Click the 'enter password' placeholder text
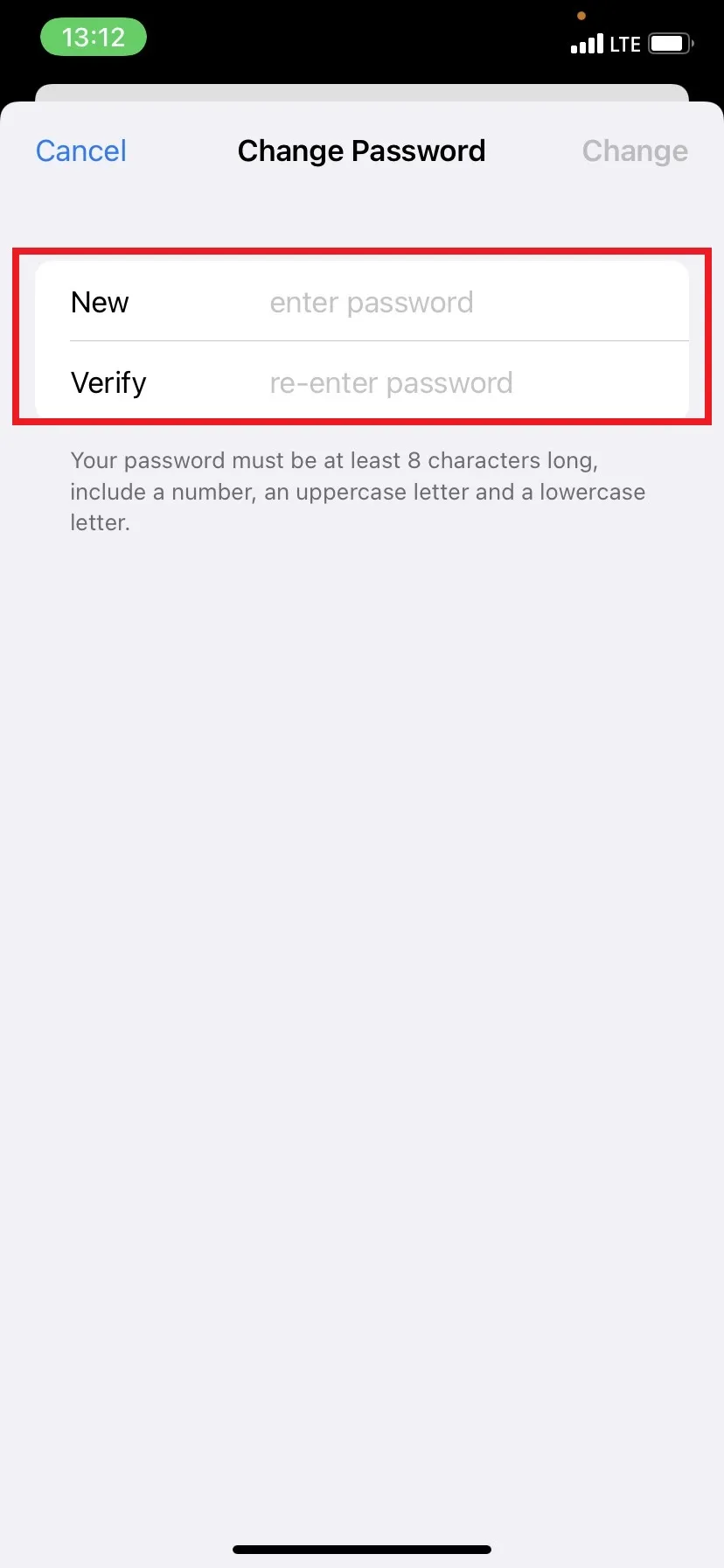The width and height of the screenshot is (724, 1568). 372,302
